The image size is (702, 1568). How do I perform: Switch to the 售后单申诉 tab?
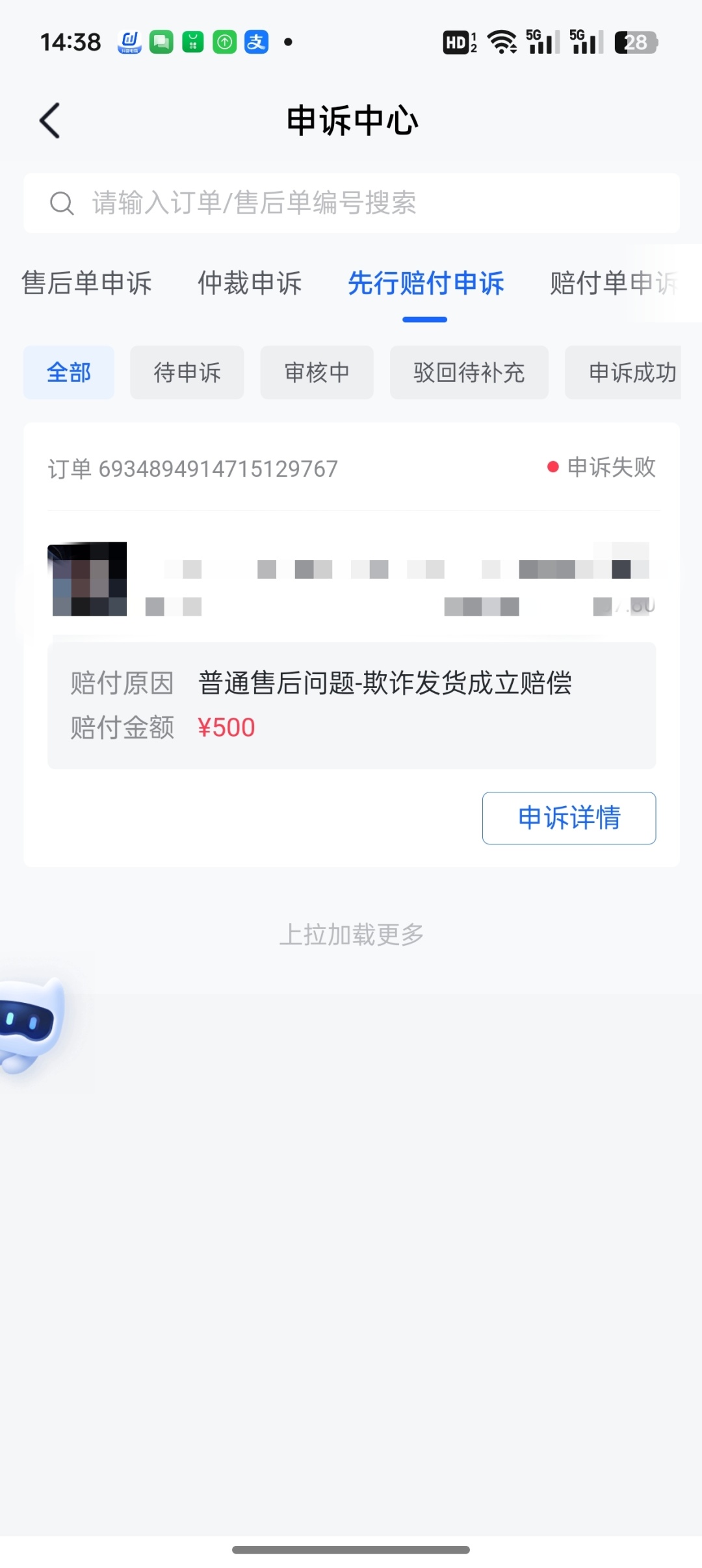point(86,283)
